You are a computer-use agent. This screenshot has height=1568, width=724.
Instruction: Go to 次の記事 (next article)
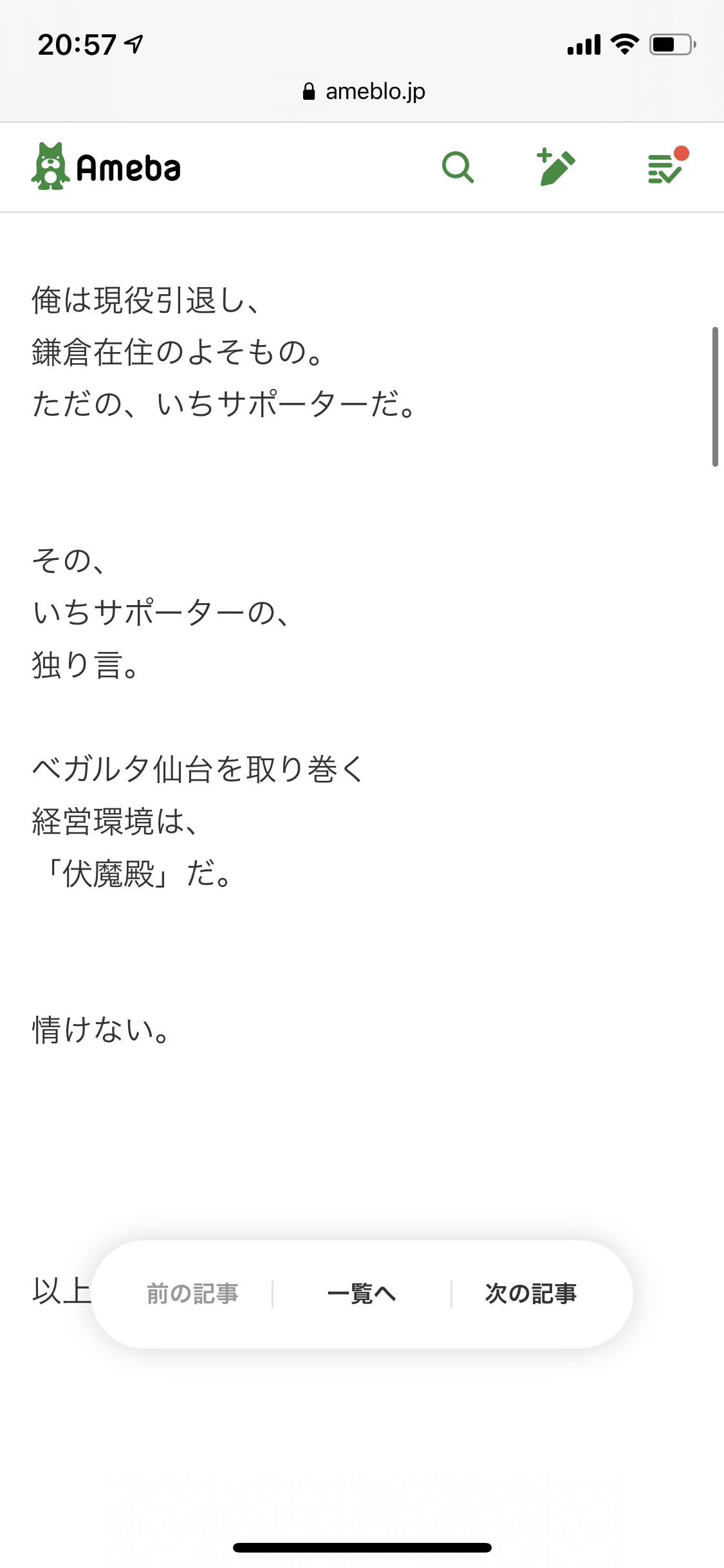point(531,1294)
